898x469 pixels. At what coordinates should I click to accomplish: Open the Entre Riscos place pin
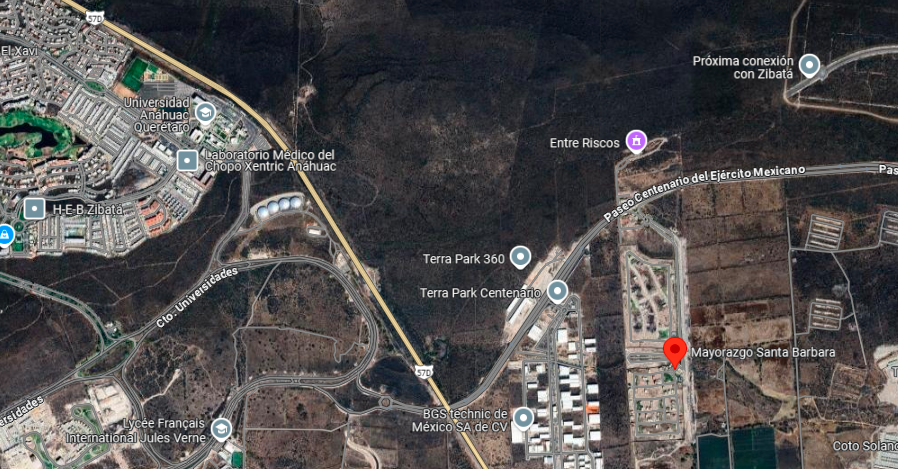tap(635, 141)
